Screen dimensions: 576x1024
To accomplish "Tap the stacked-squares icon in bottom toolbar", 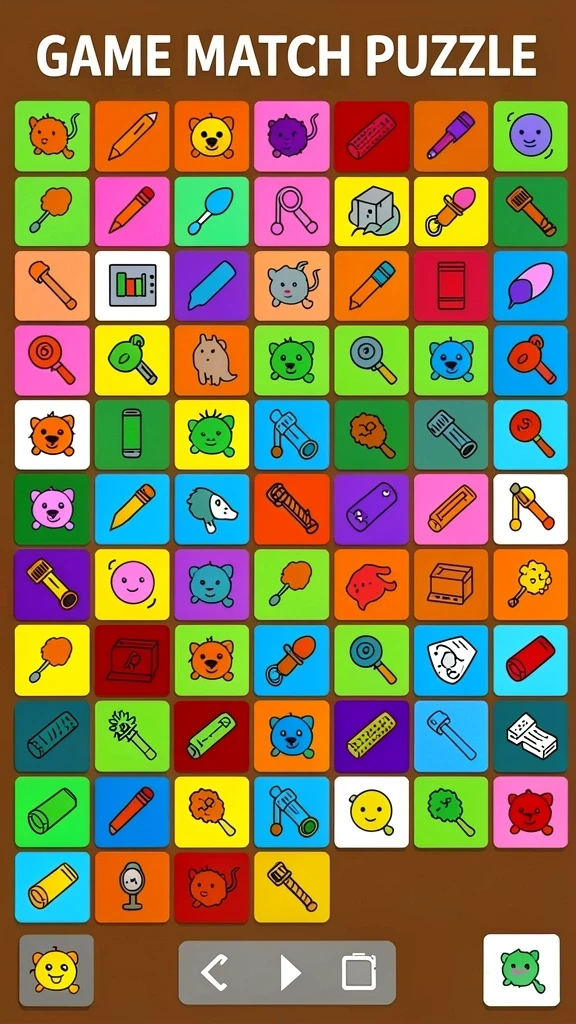I will pos(359,972).
